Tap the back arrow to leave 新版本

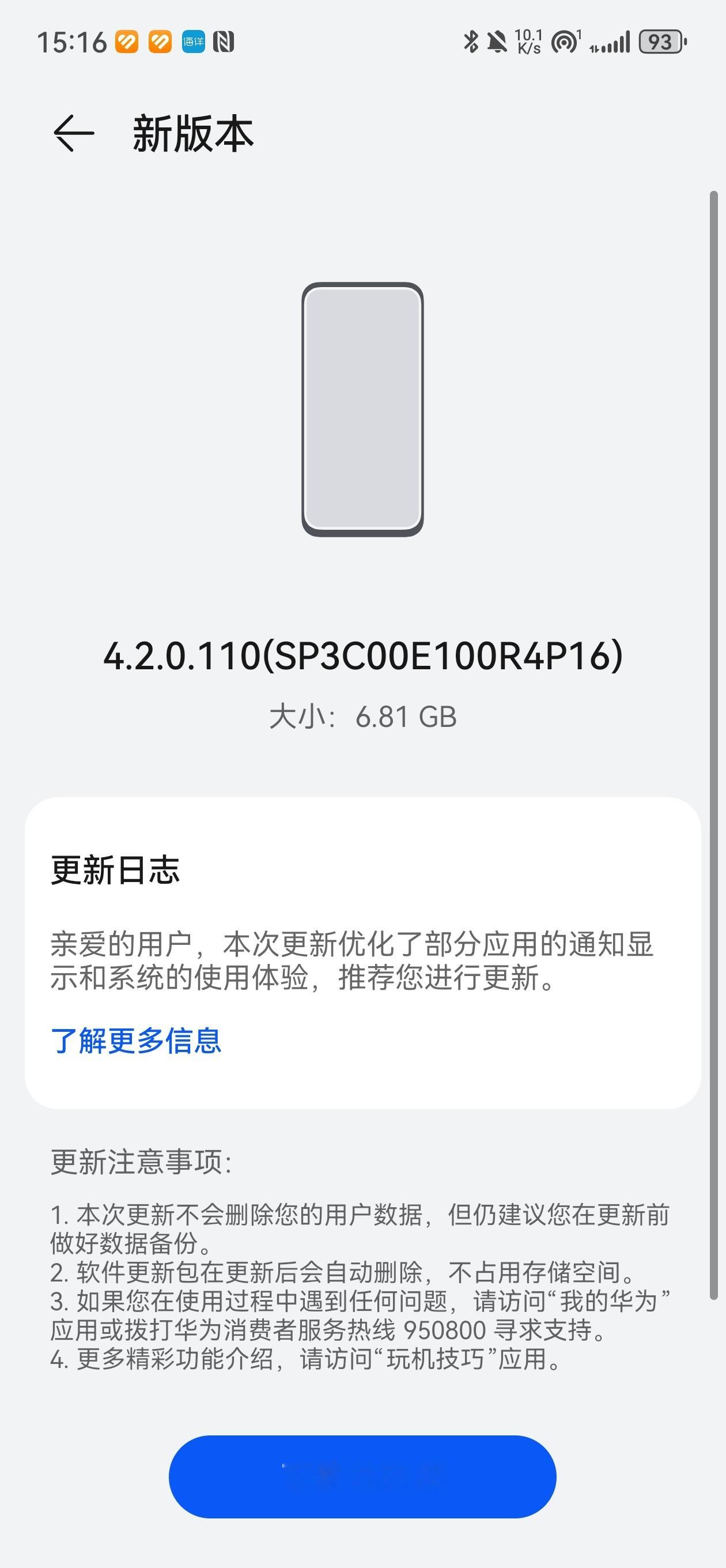[x=73, y=133]
